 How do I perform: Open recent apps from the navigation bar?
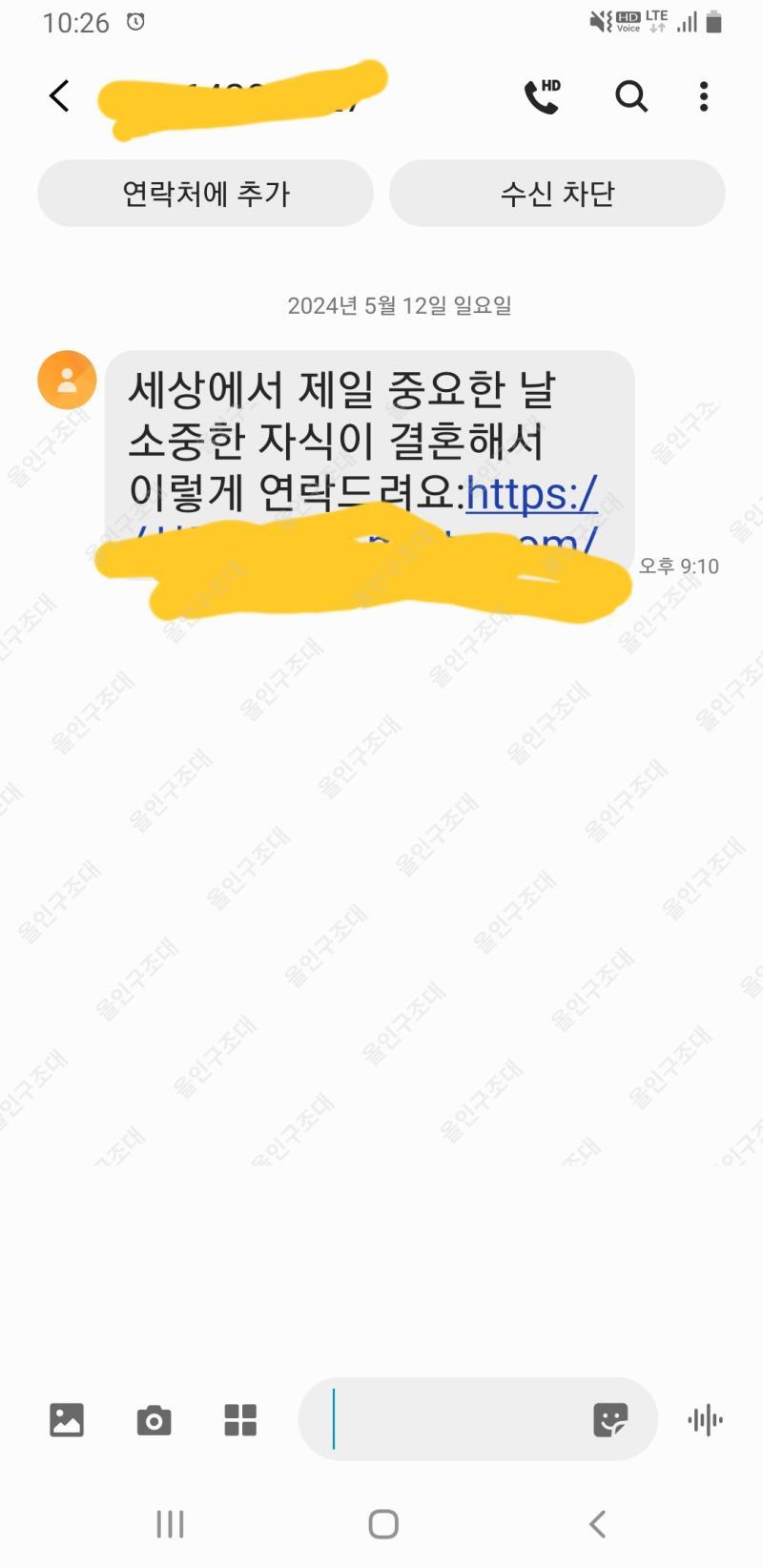170,1524
